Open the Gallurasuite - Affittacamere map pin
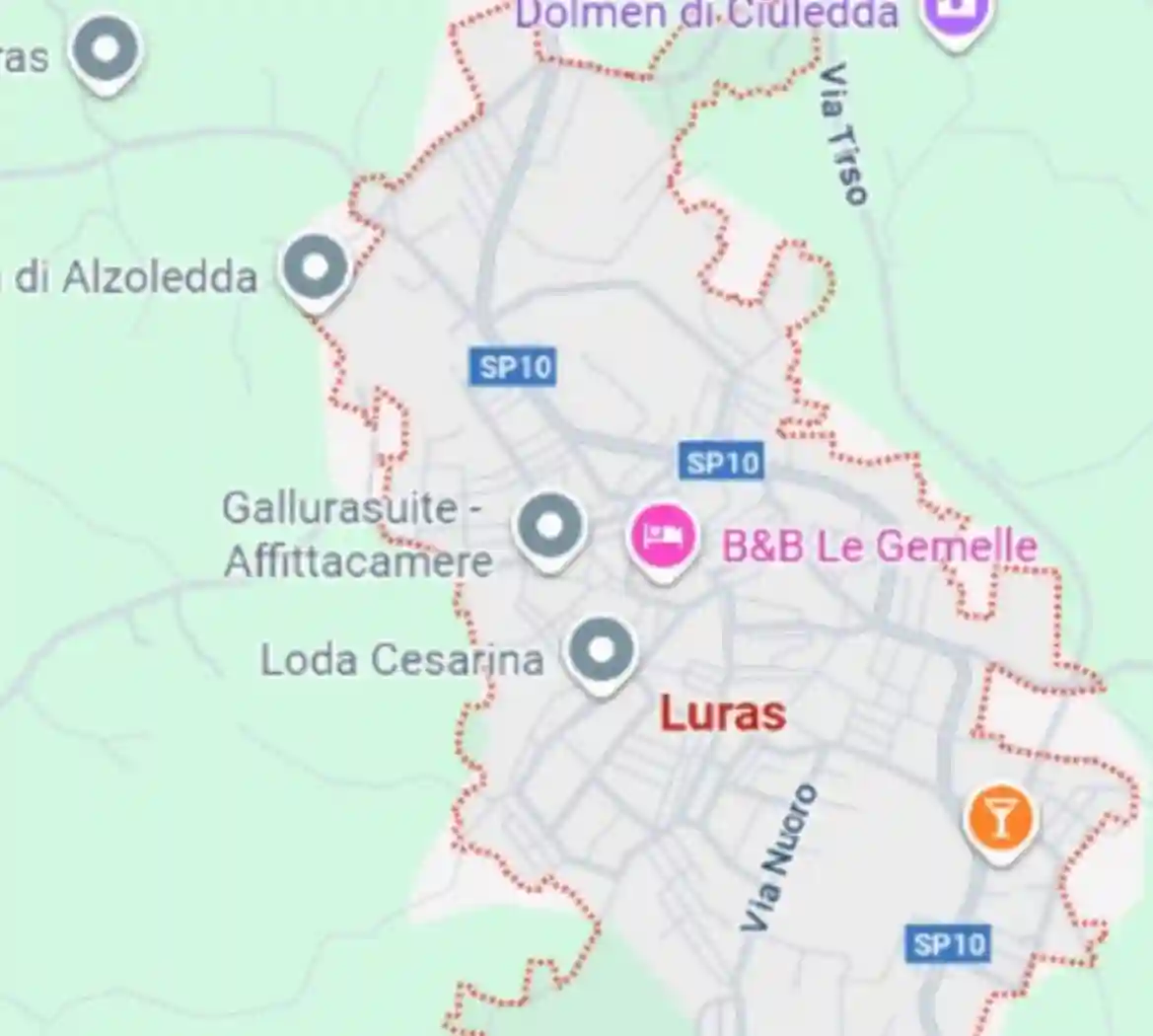This screenshot has height=1036, width=1153. coord(549,528)
